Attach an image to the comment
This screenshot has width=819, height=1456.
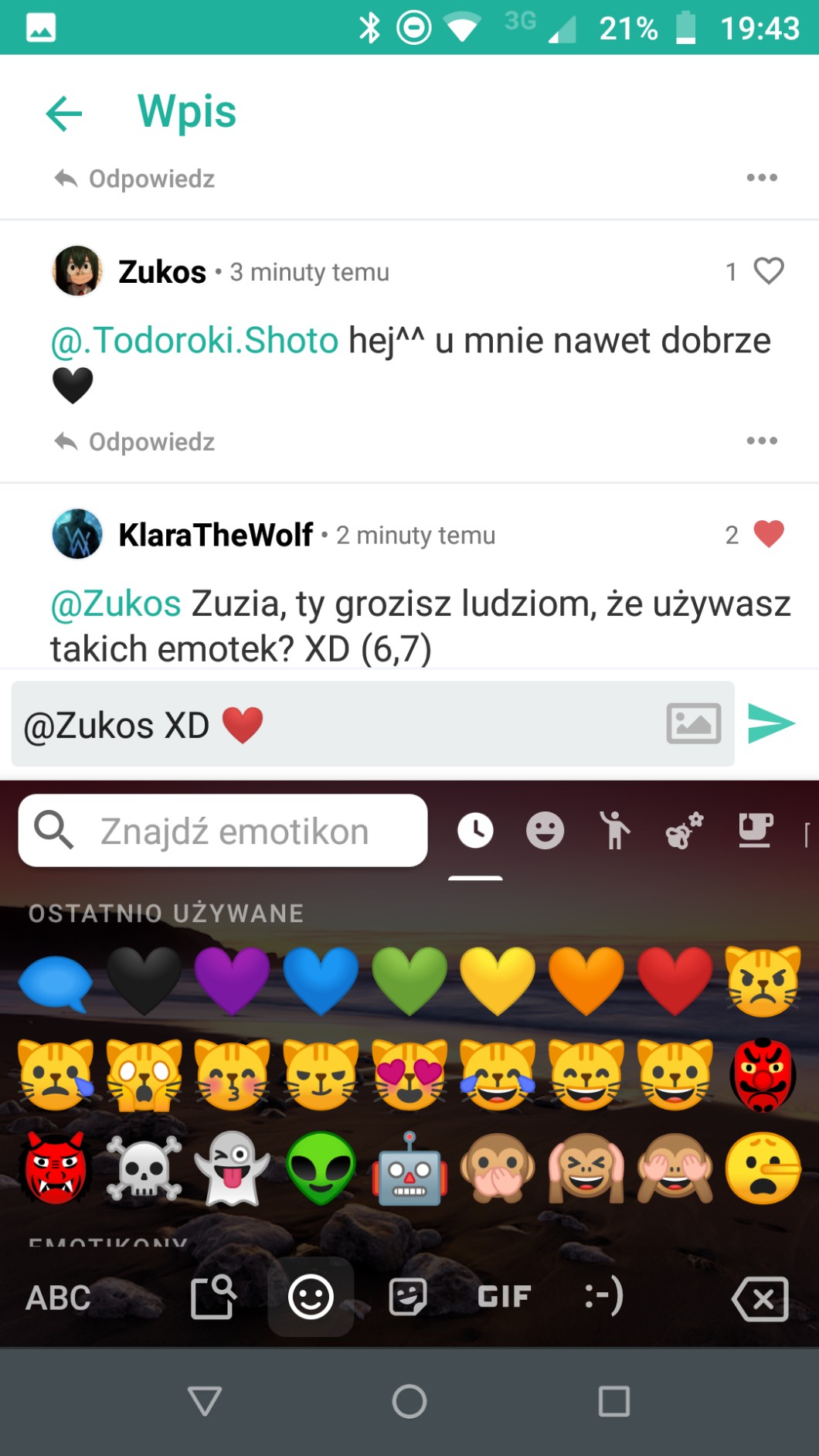pos(693,724)
